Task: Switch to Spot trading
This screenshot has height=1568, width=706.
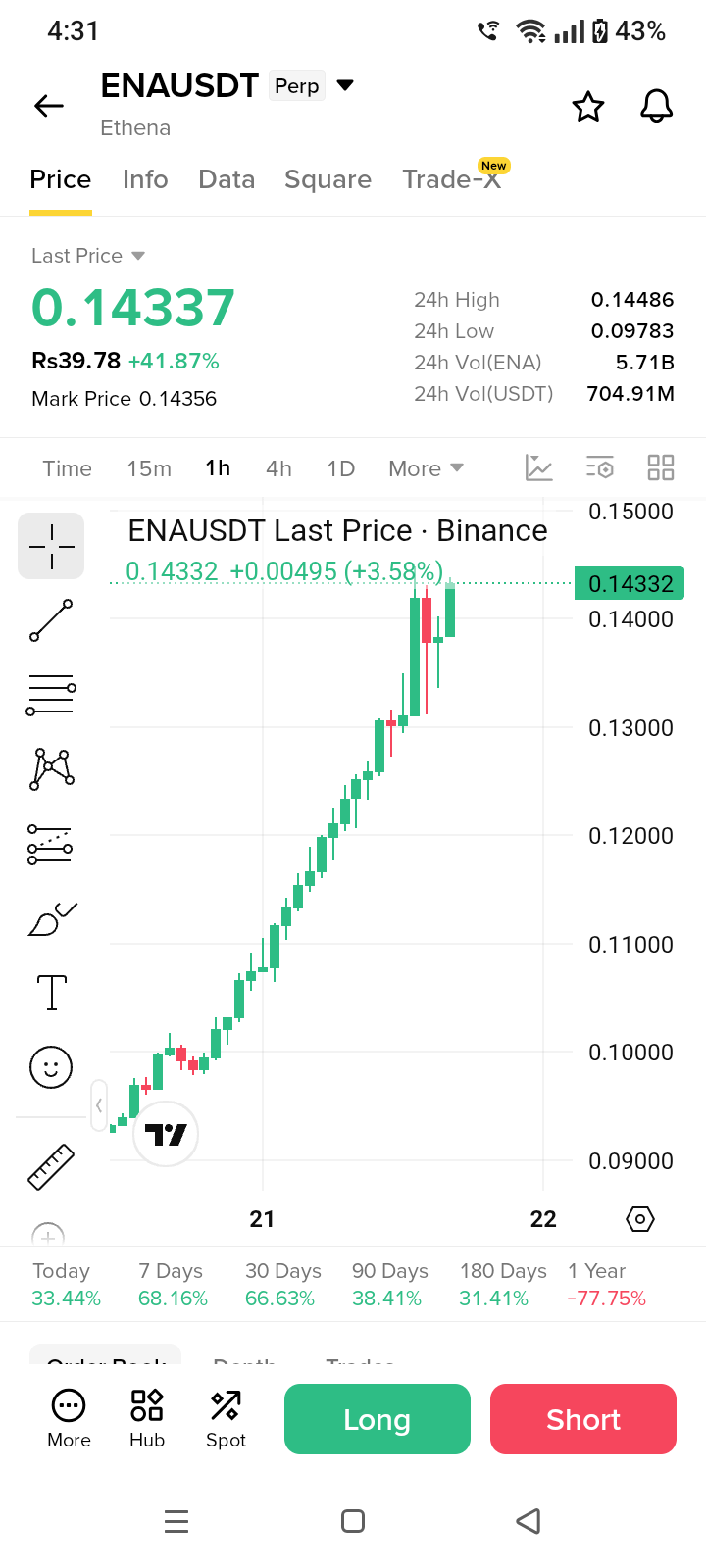Action: click(x=226, y=1418)
